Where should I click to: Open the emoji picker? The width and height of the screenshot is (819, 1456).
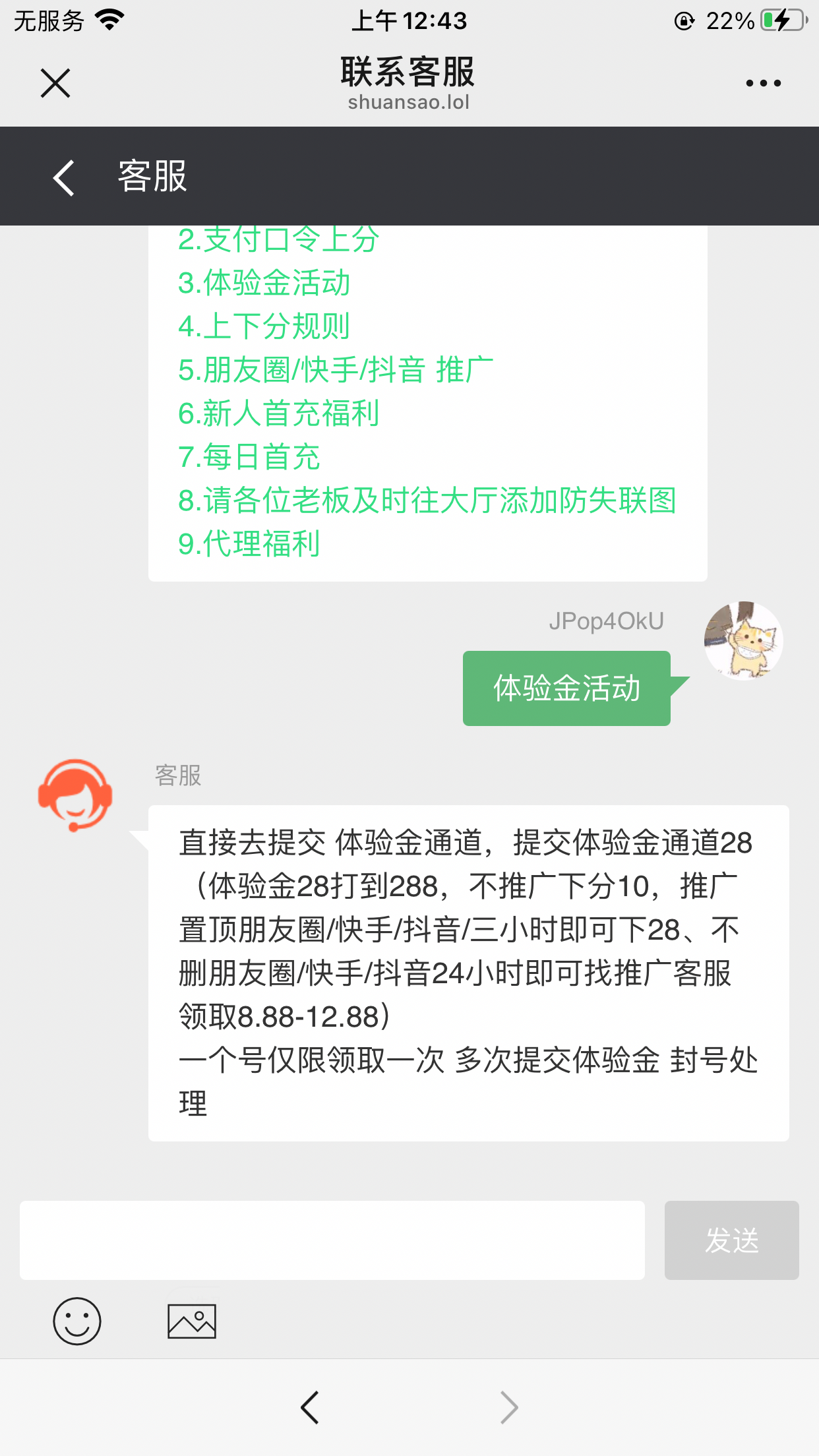77,1321
